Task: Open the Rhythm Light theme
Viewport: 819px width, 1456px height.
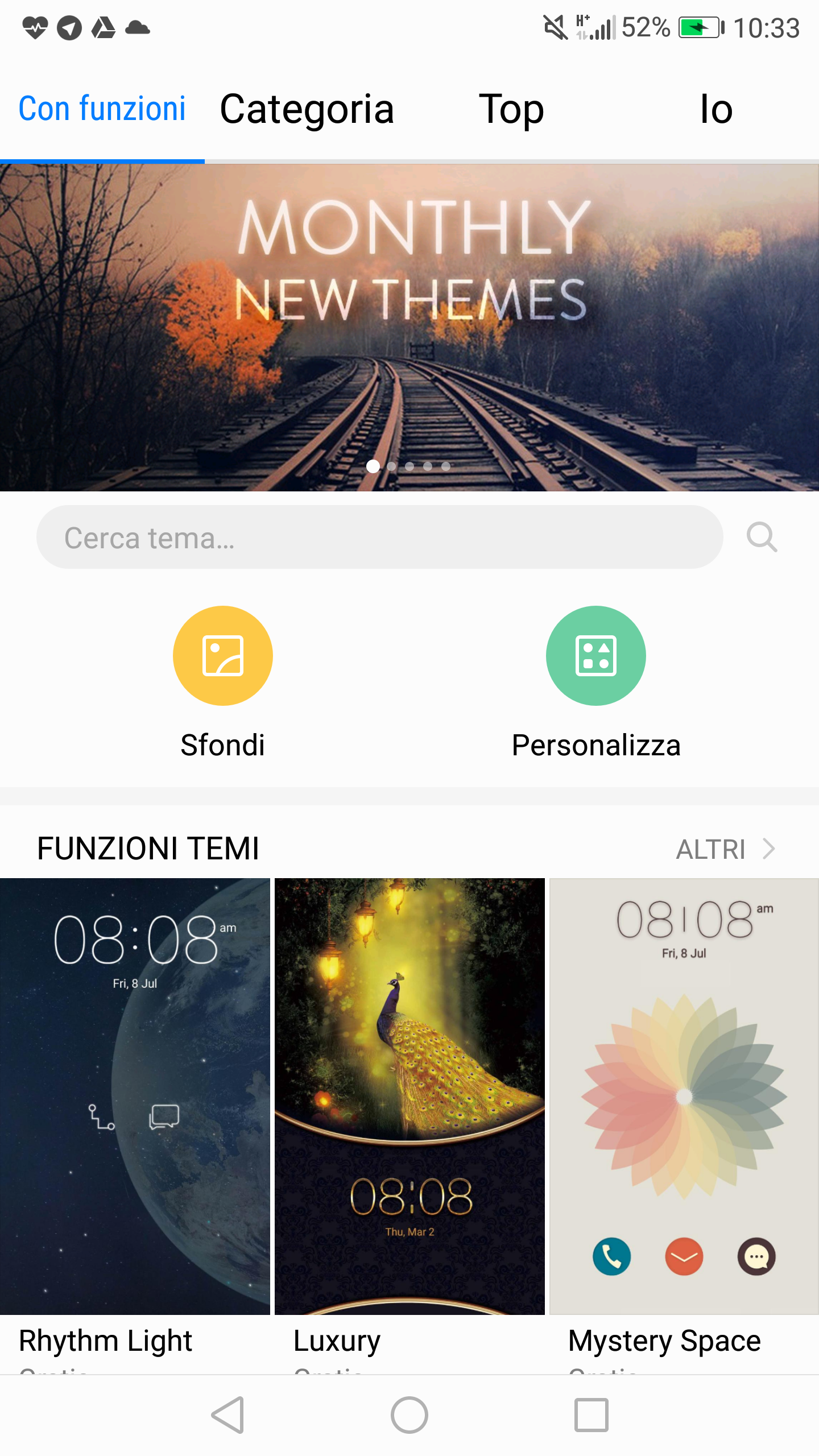Action: pos(135,1096)
